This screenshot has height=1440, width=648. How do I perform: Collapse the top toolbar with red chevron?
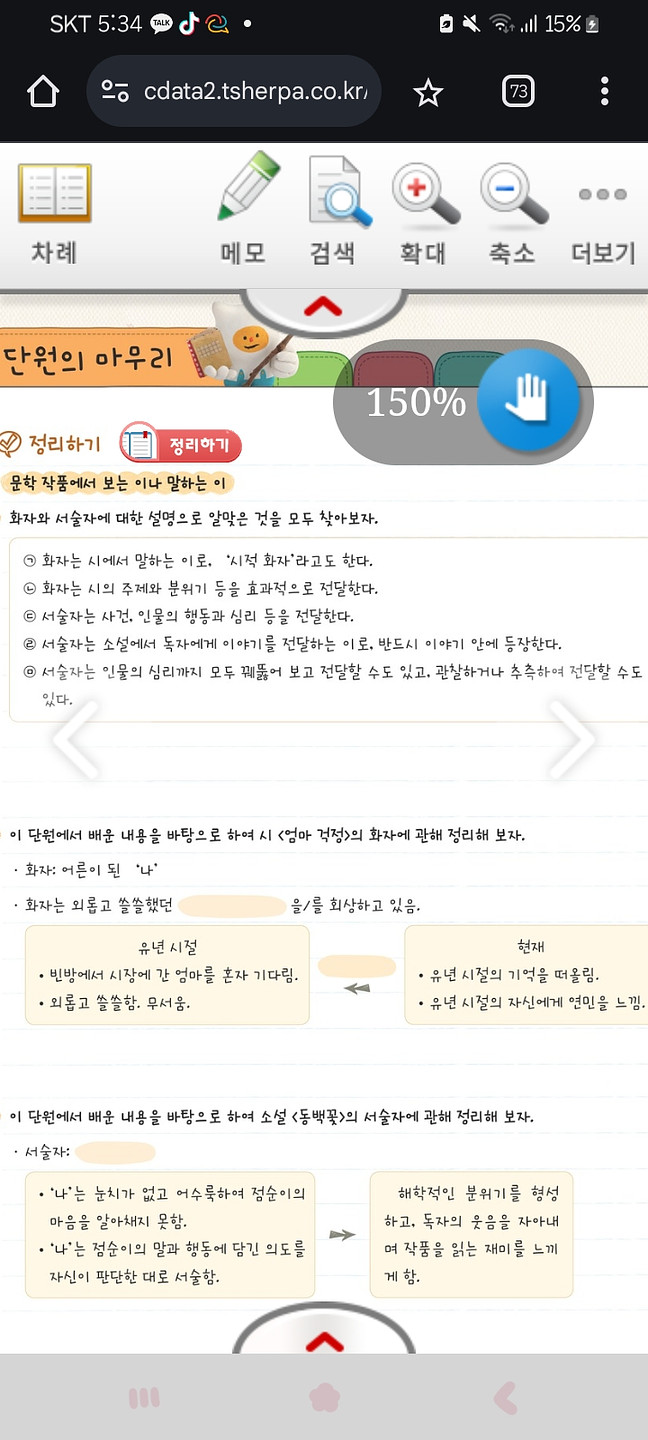click(x=322, y=306)
